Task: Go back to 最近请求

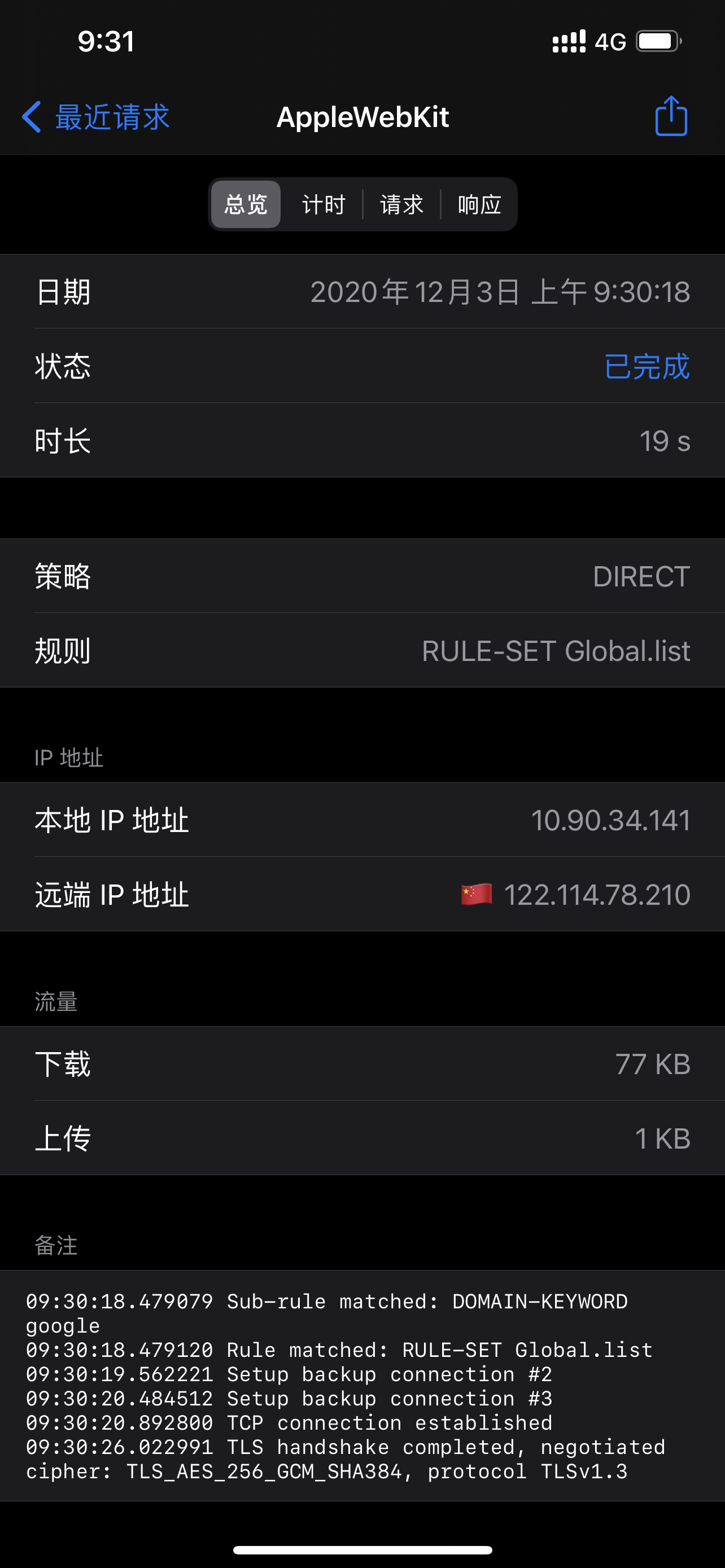Action: point(96,117)
